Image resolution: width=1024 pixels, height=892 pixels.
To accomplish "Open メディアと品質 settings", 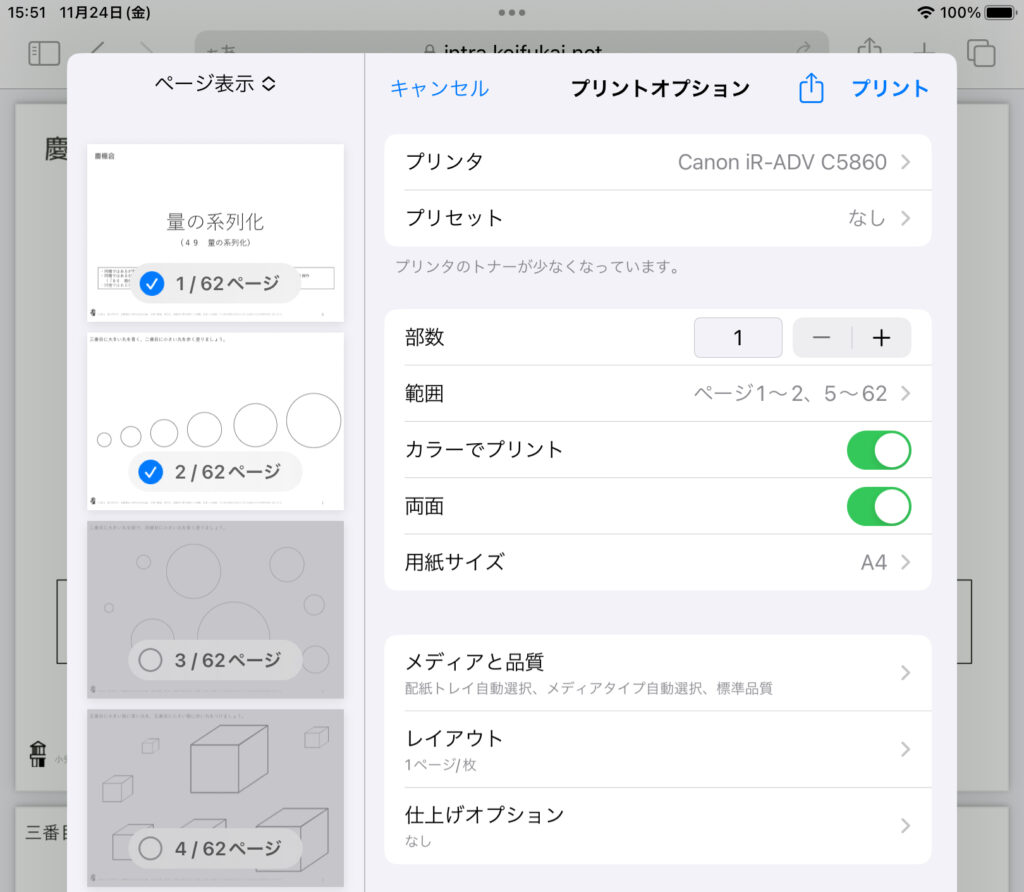I will tap(657, 673).
